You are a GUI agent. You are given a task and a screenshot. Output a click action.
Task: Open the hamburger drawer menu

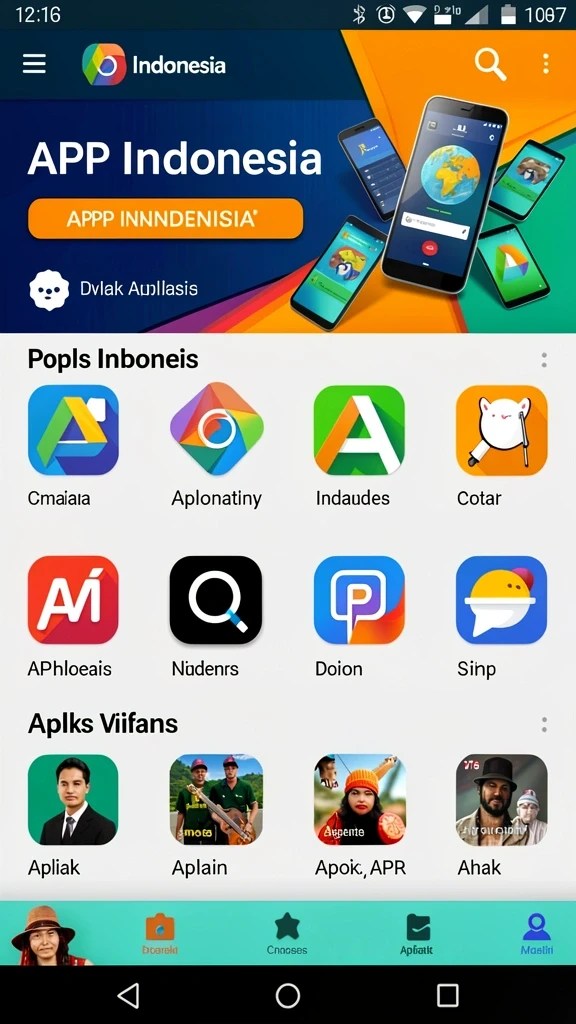[x=34, y=64]
